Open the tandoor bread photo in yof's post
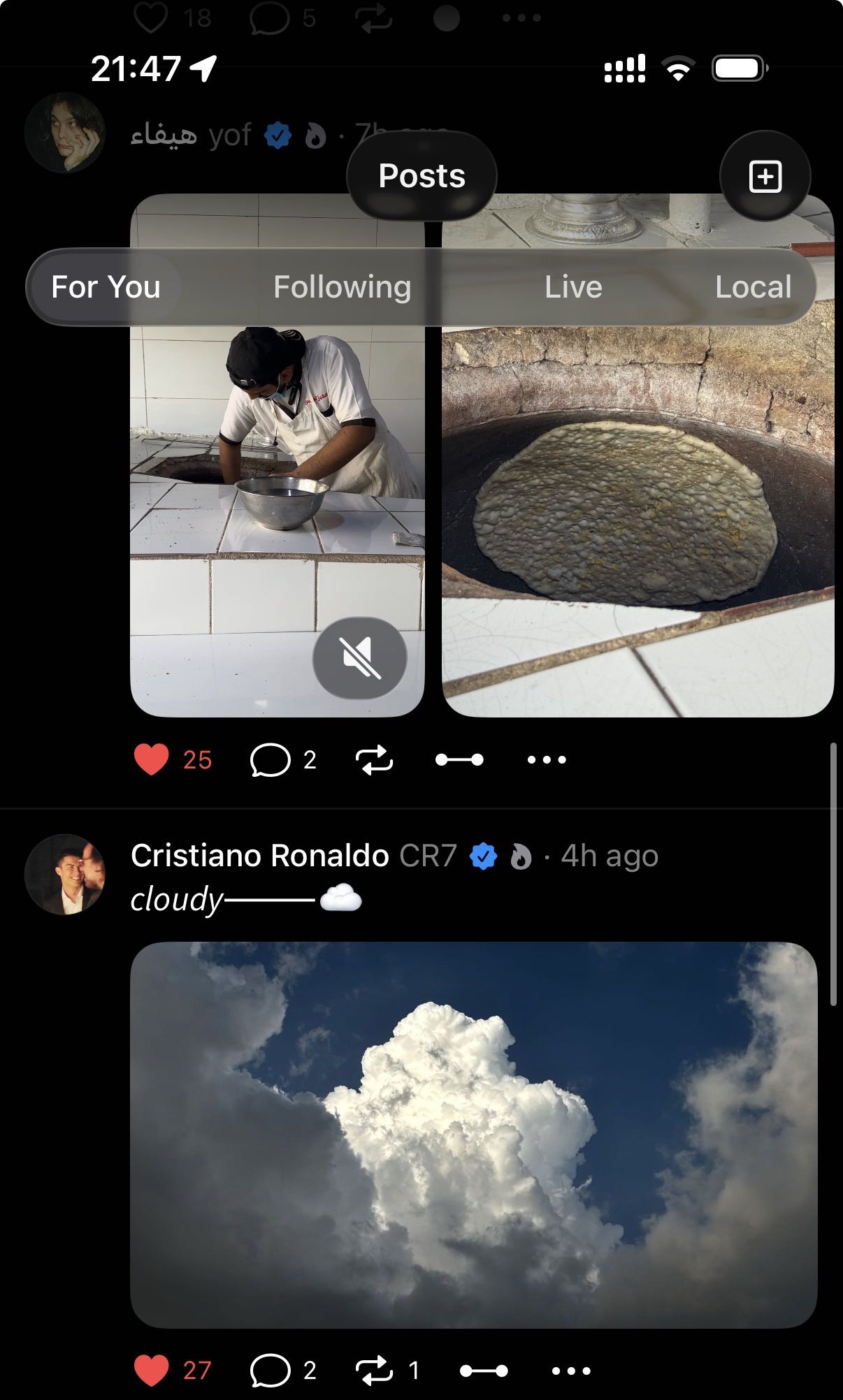Screen dimensions: 843x1400 tap(637, 503)
